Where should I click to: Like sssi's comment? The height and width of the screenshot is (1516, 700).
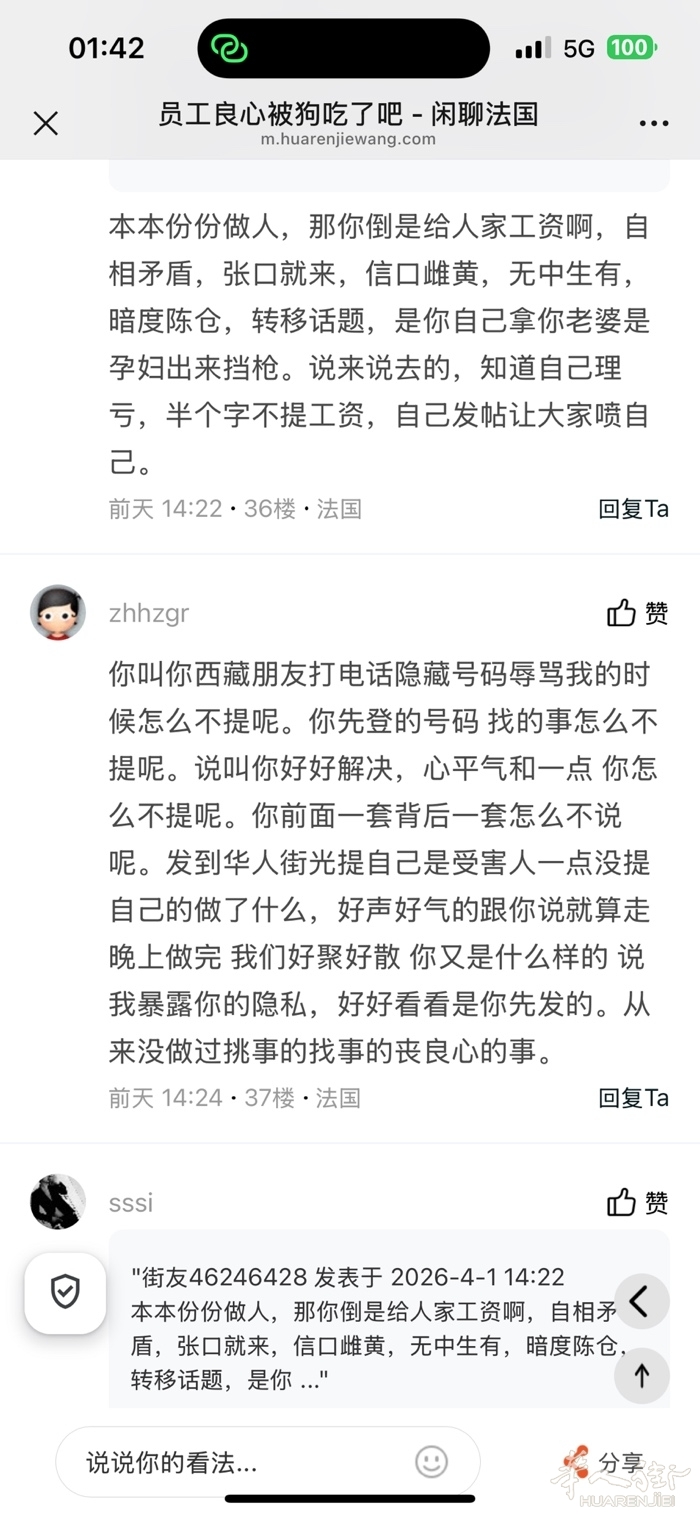pos(638,1202)
